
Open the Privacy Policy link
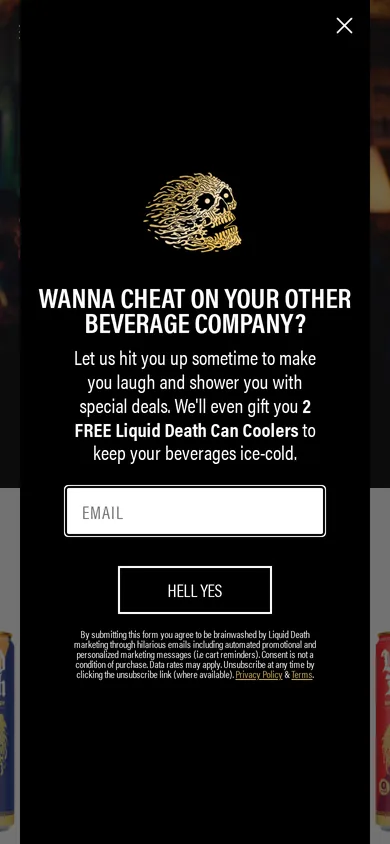pyautogui.click(x=259, y=675)
